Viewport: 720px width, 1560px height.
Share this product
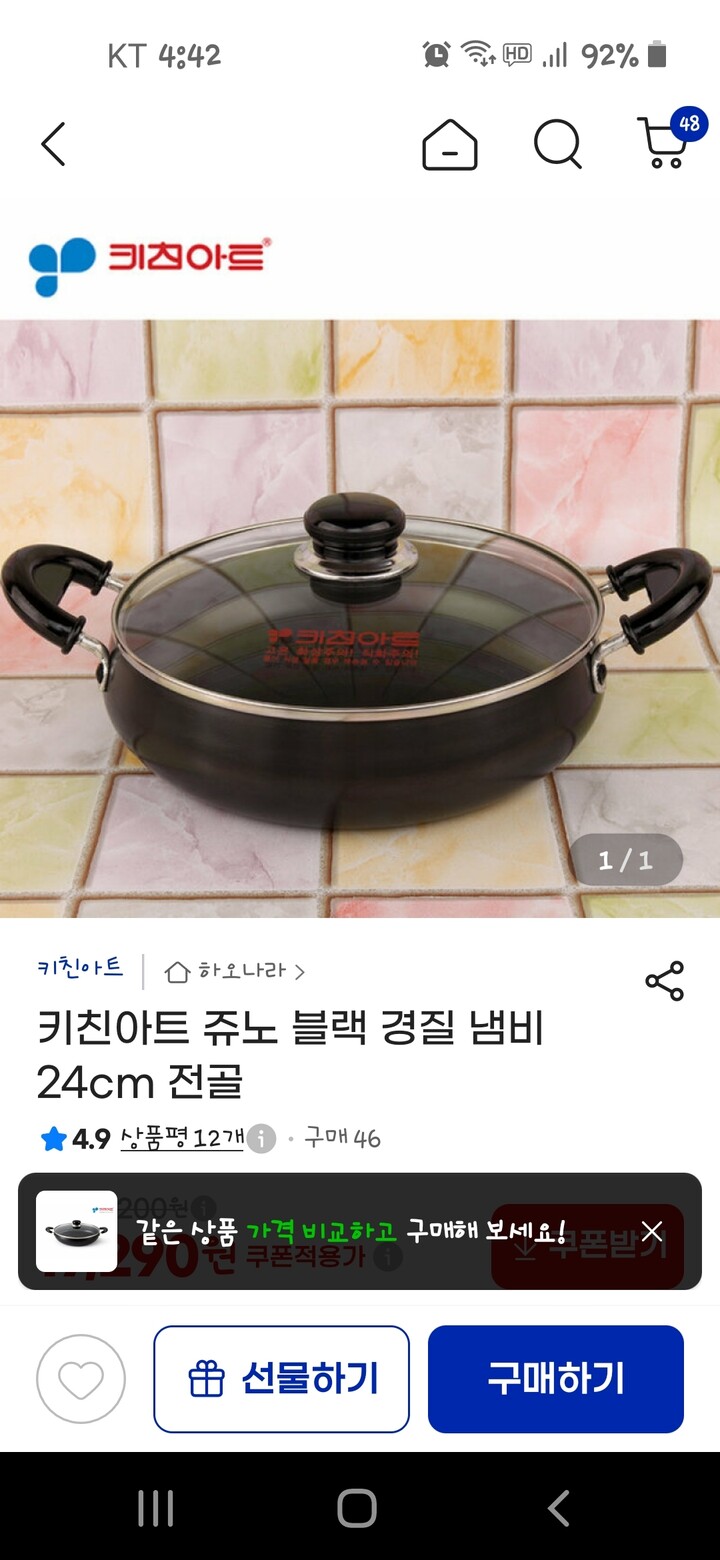665,981
